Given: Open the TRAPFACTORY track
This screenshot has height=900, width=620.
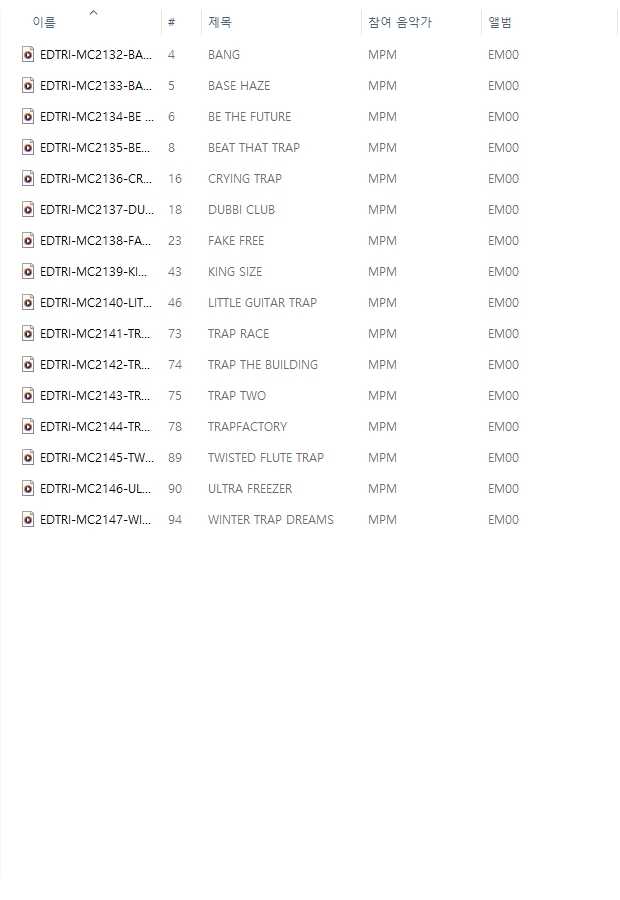Looking at the screenshot, I should click(95, 427).
